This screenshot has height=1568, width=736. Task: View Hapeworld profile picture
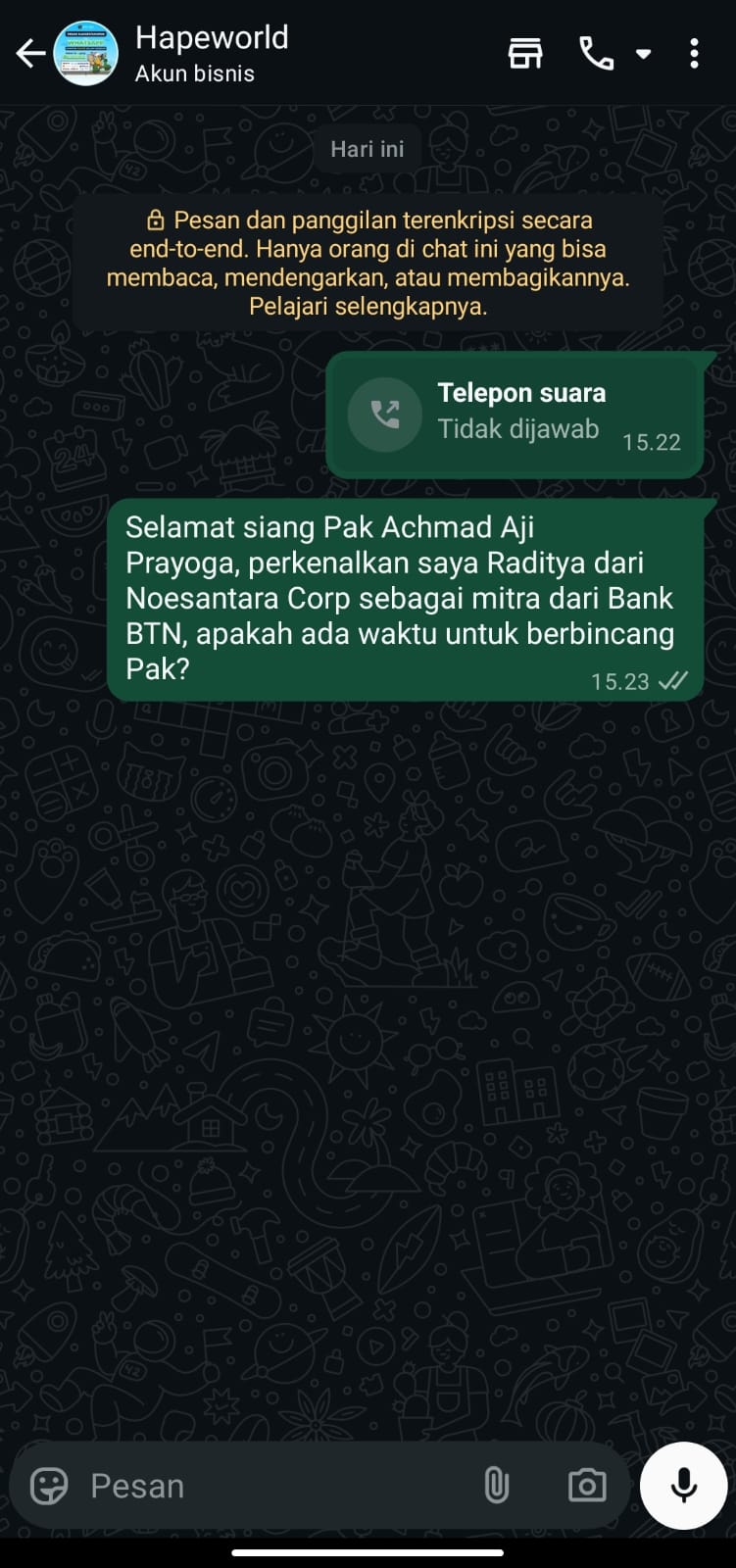coord(85,53)
